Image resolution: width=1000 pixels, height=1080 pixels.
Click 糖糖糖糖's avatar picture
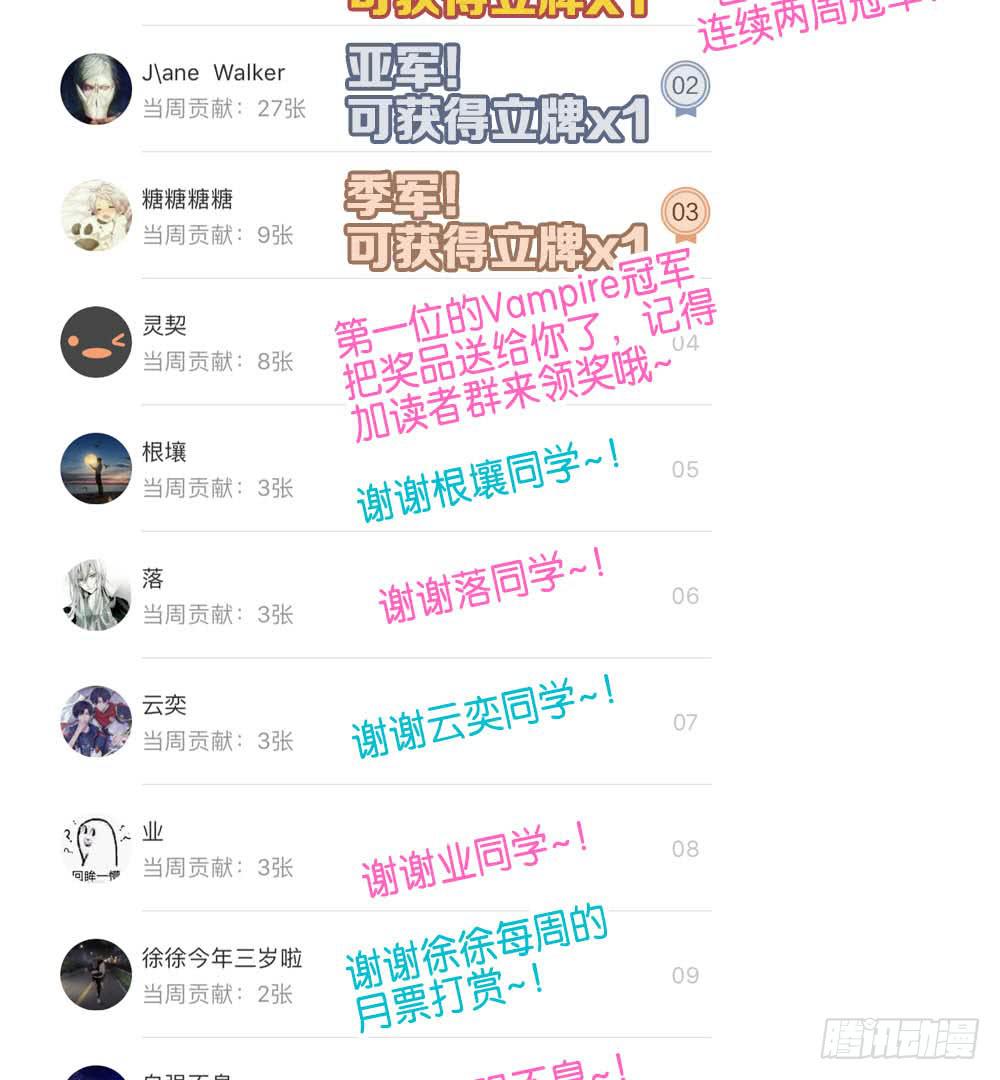(x=95, y=215)
